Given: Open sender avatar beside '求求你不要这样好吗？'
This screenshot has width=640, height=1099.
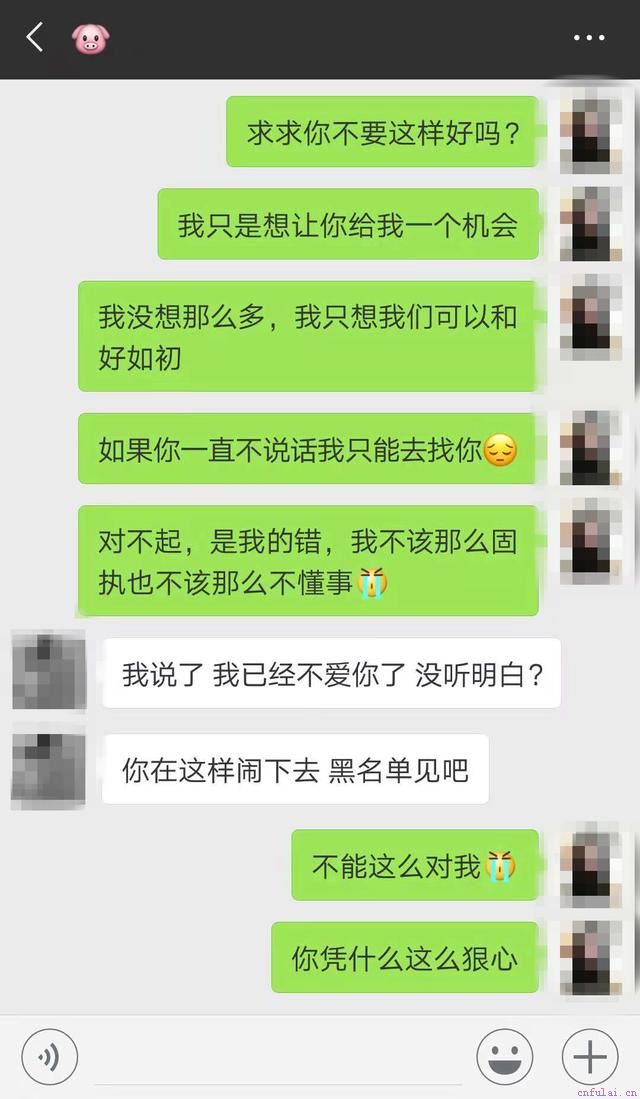Looking at the screenshot, I should tap(590, 133).
